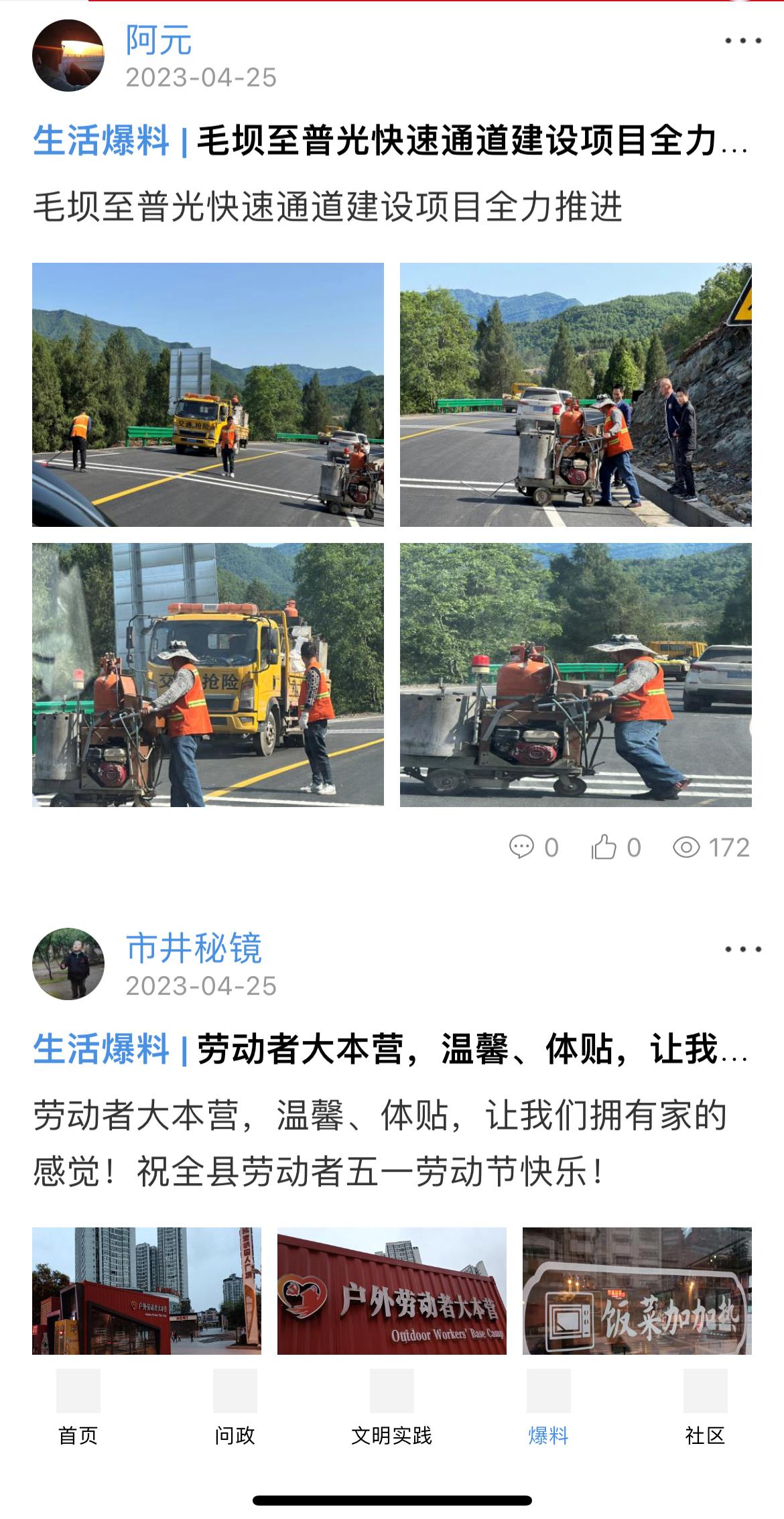Image resolution: width=784 pixels, height=1519 pixels.
Task: View the 户外劳动者大本营 container photo
Action: pos(391,1290)
